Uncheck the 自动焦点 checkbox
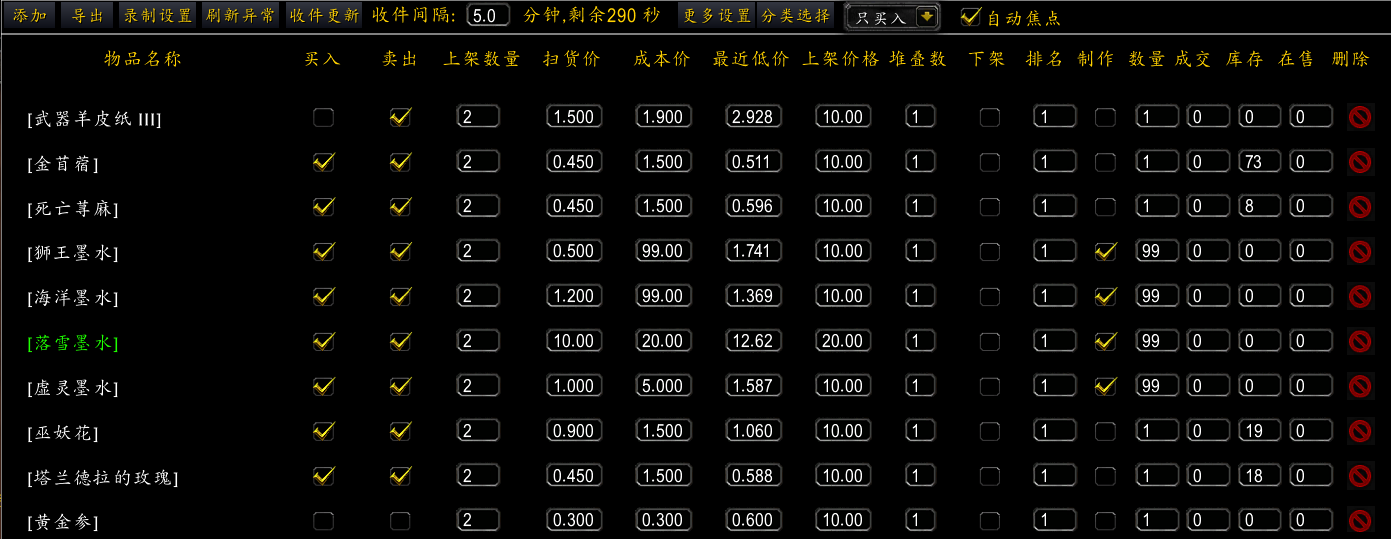Image resolution: width=1391 pixels, height=539 pixels. coord(969,17)
